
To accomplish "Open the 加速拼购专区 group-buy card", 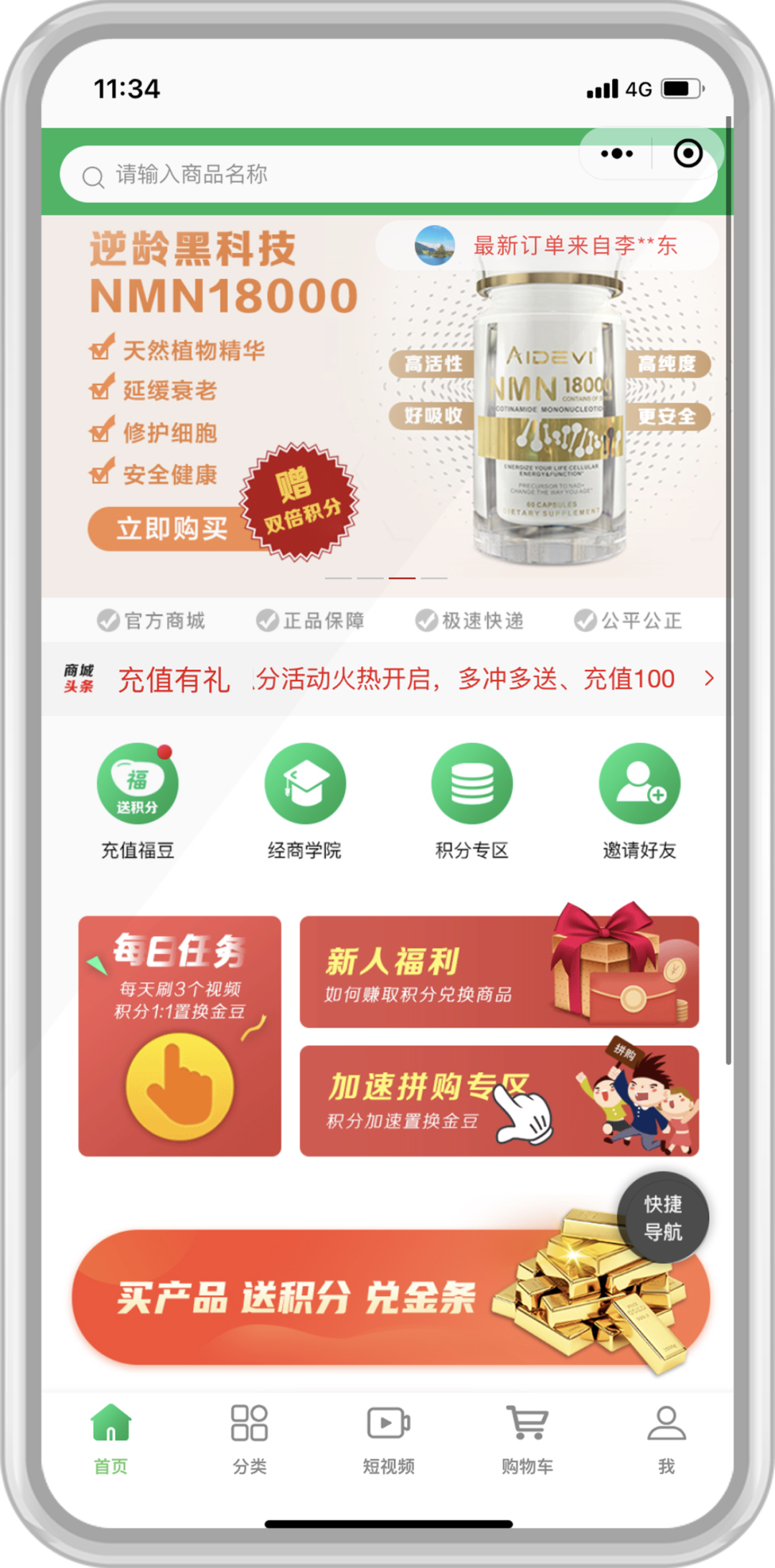I will click(499, 1100).
